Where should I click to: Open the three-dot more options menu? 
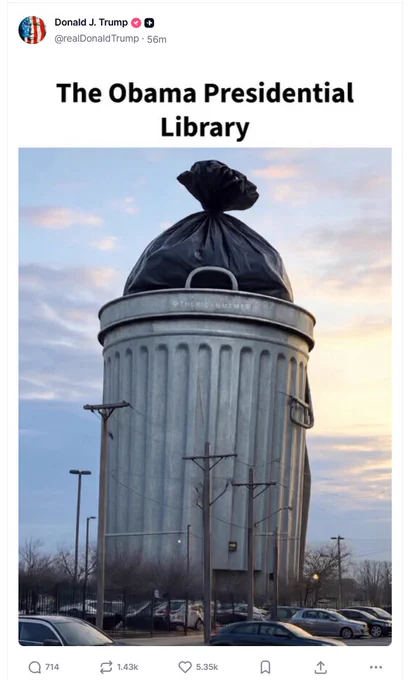(x=376, y=667)
